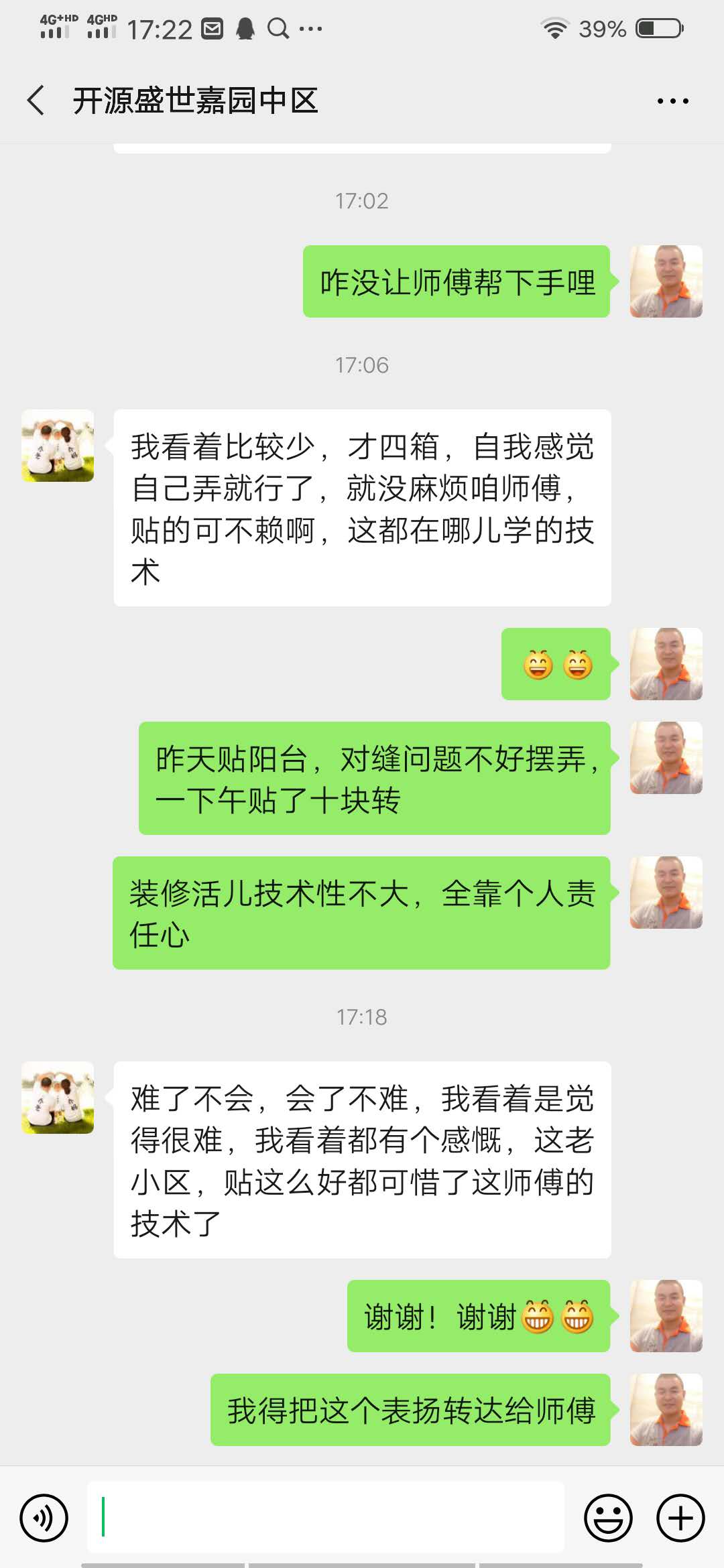
Task: Open the emoji sticker panel
Action: coord(608,1518)
